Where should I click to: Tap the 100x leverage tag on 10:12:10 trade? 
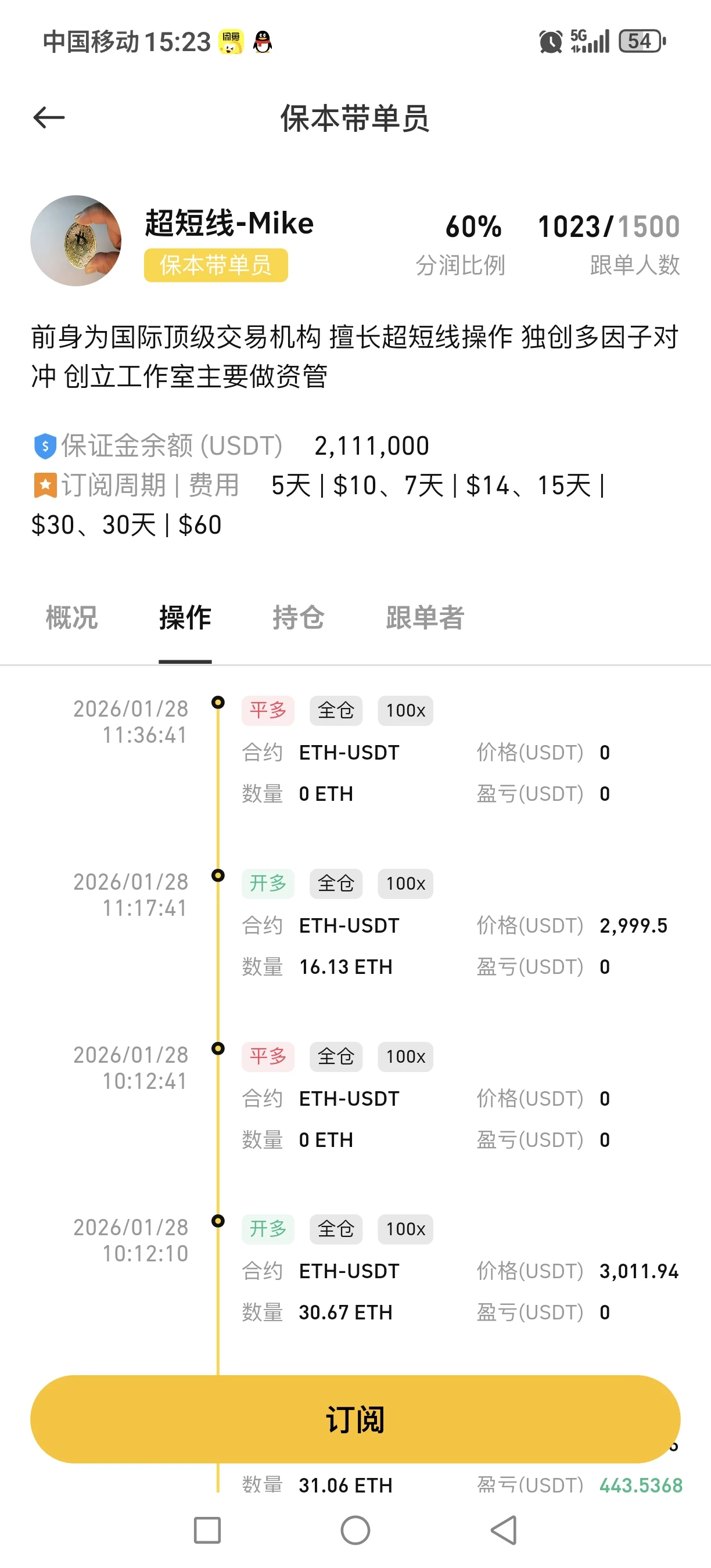(x=405, y=1229)
